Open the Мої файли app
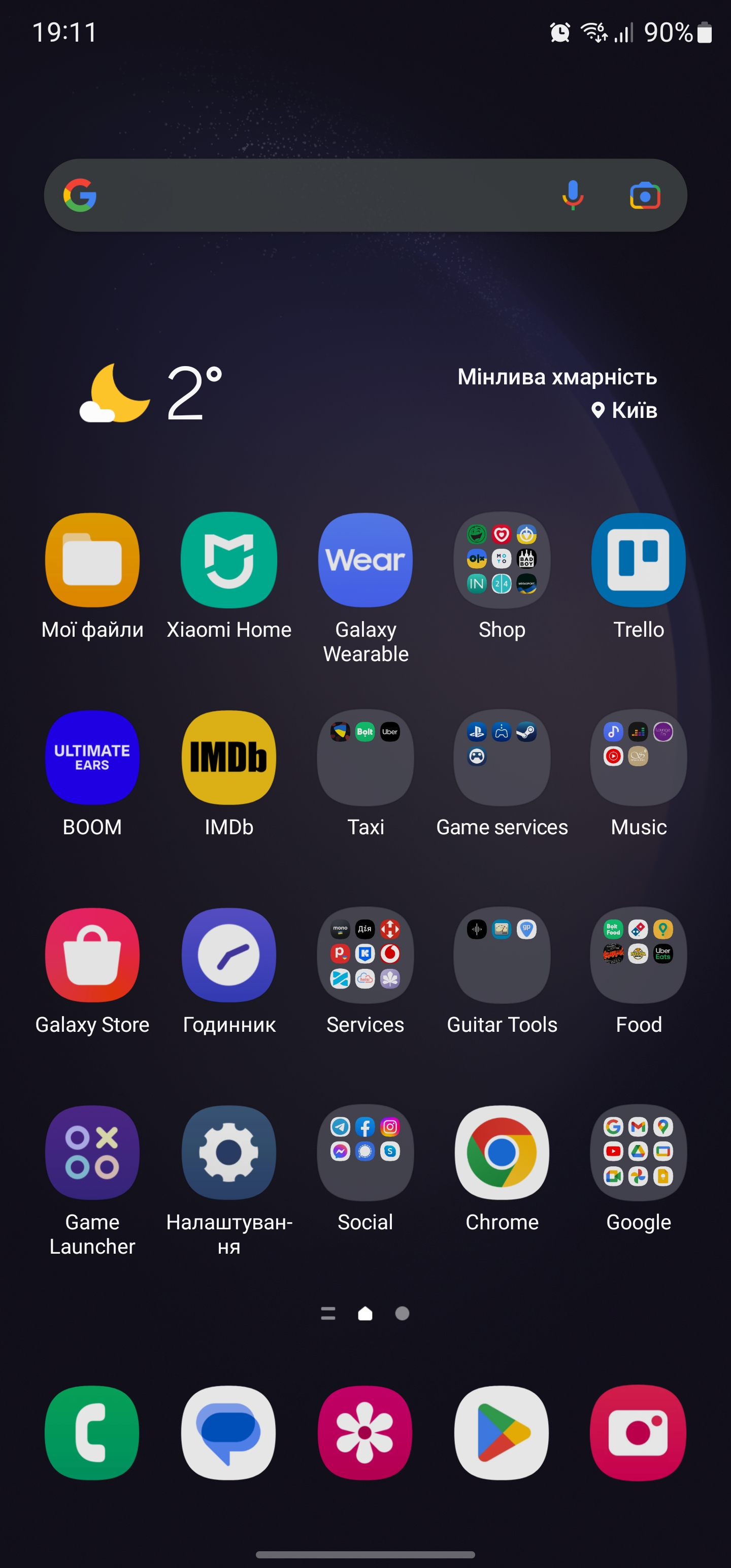Screen dimensions: 731x1568 (92, 560)
